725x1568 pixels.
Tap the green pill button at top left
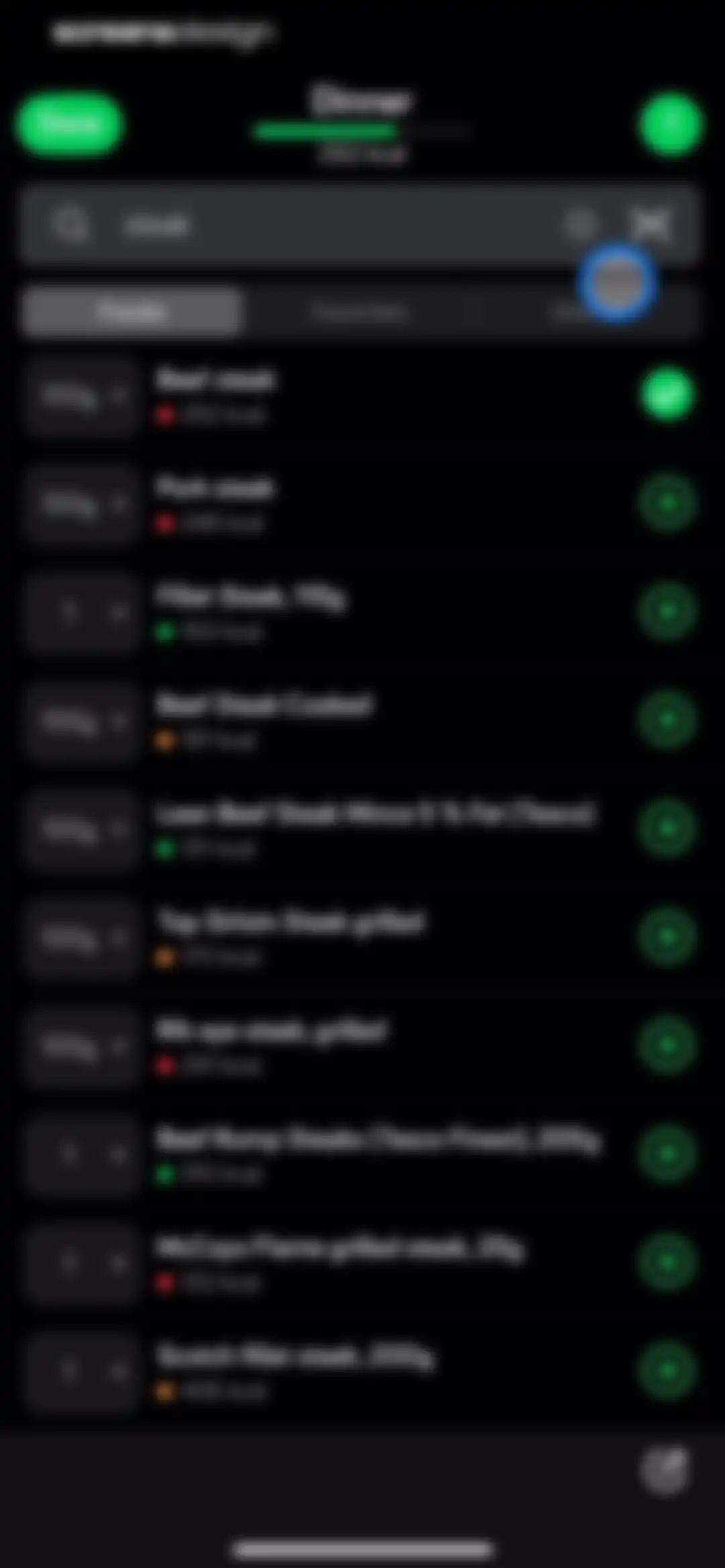point(70,124)
